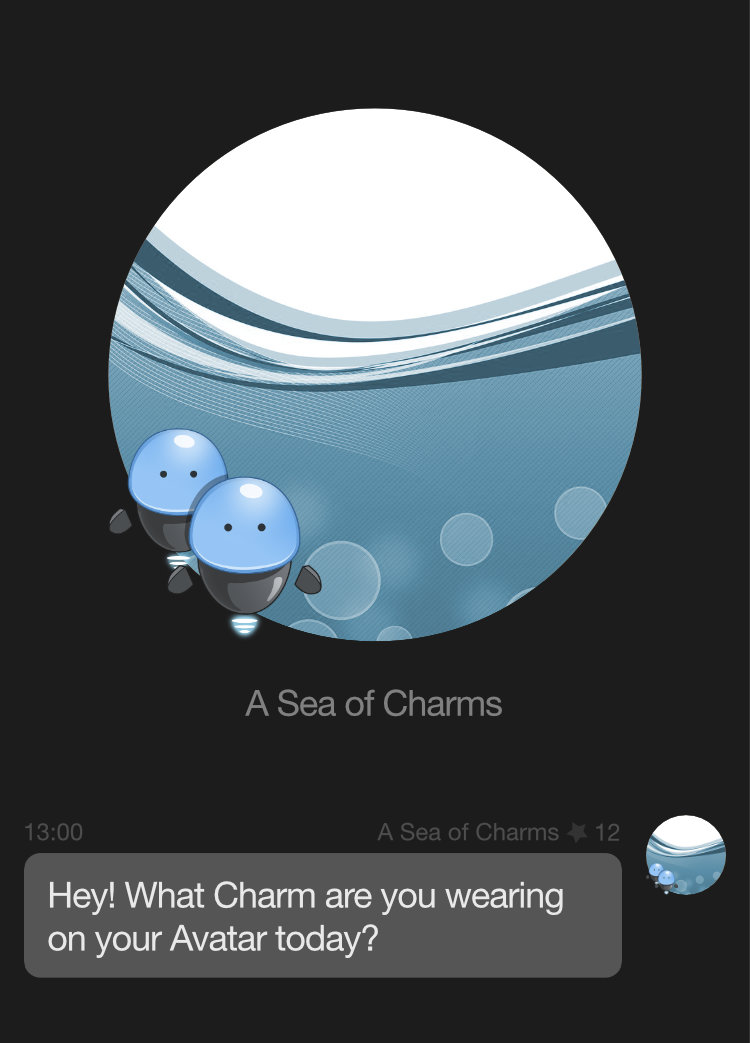Select the message about Charm on Avatar
The image size is (750, 1043).
pyautogui.click(x=322, y=915)
